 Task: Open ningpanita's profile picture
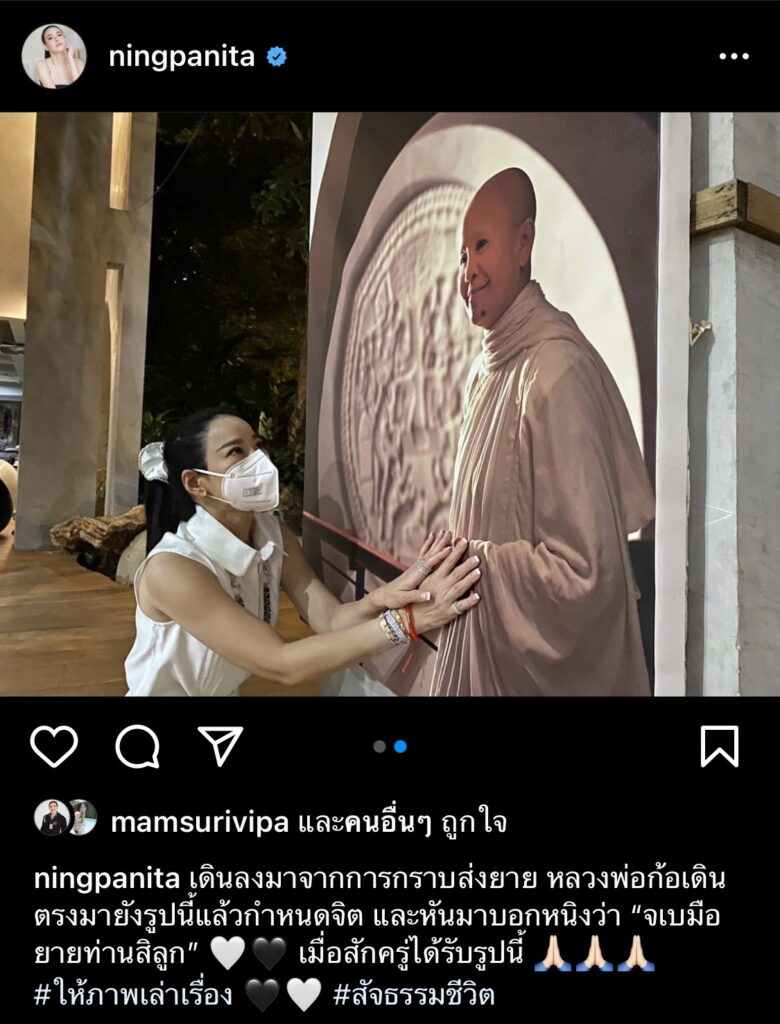[54, 56]
